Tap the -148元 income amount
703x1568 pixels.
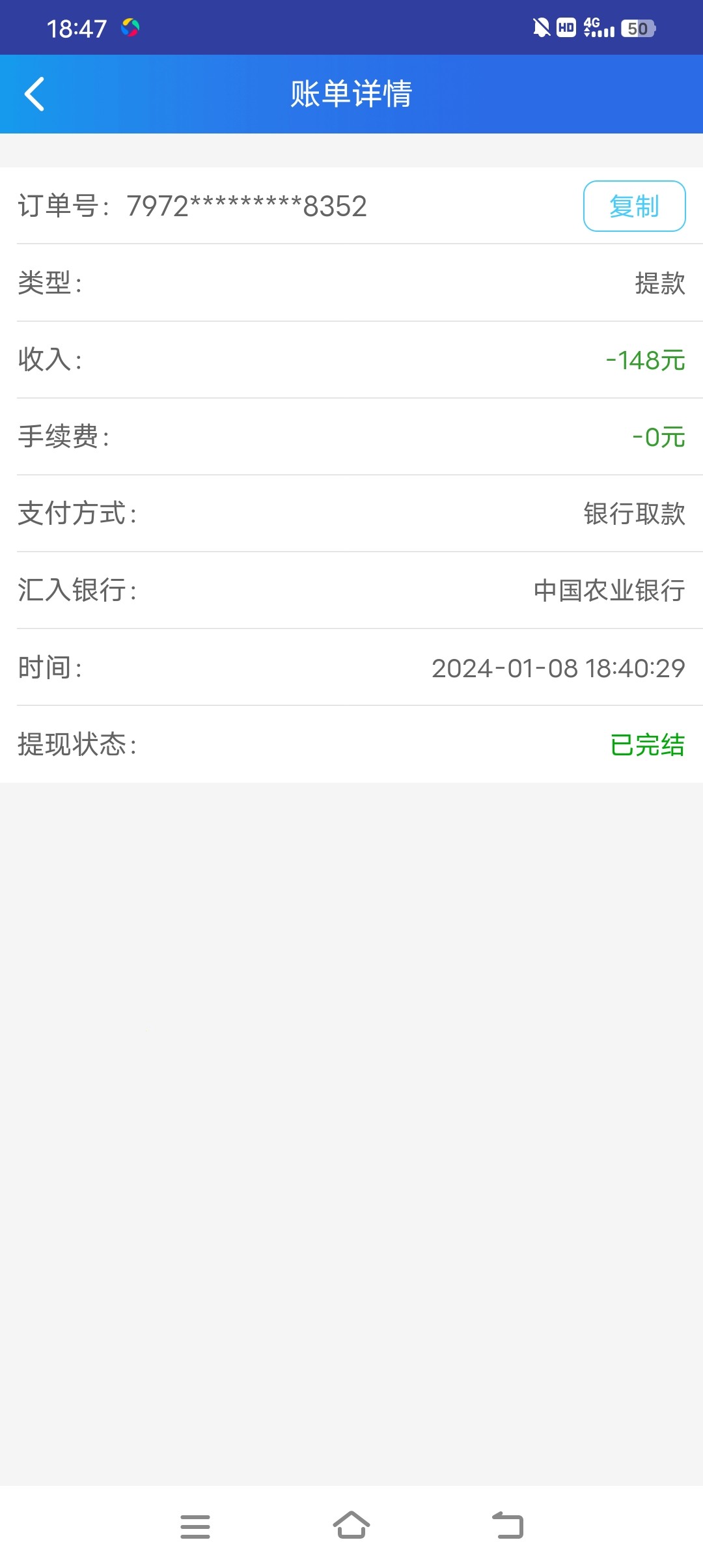(644, 361)
